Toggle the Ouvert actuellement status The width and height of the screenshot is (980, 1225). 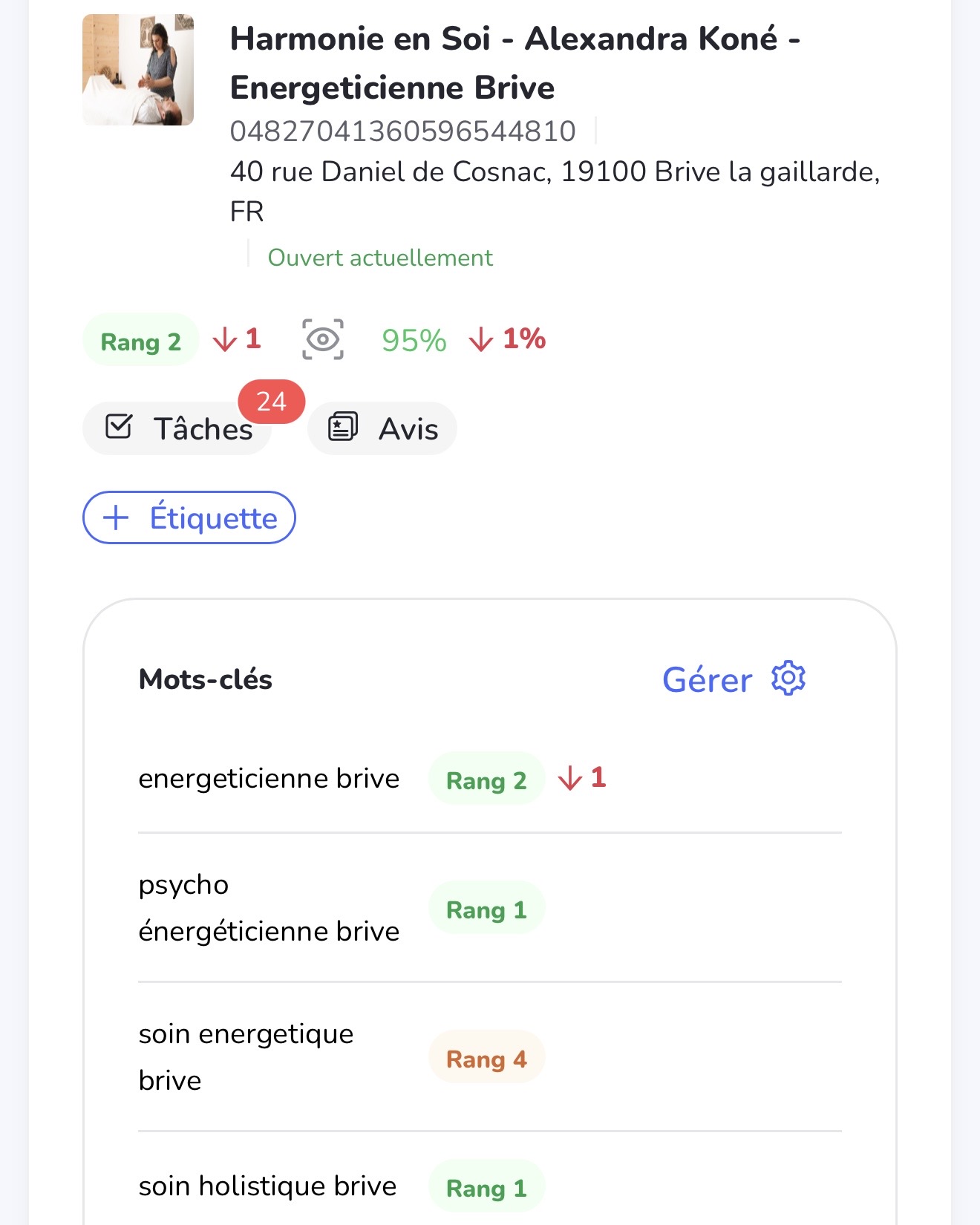(x=379, y=257)
